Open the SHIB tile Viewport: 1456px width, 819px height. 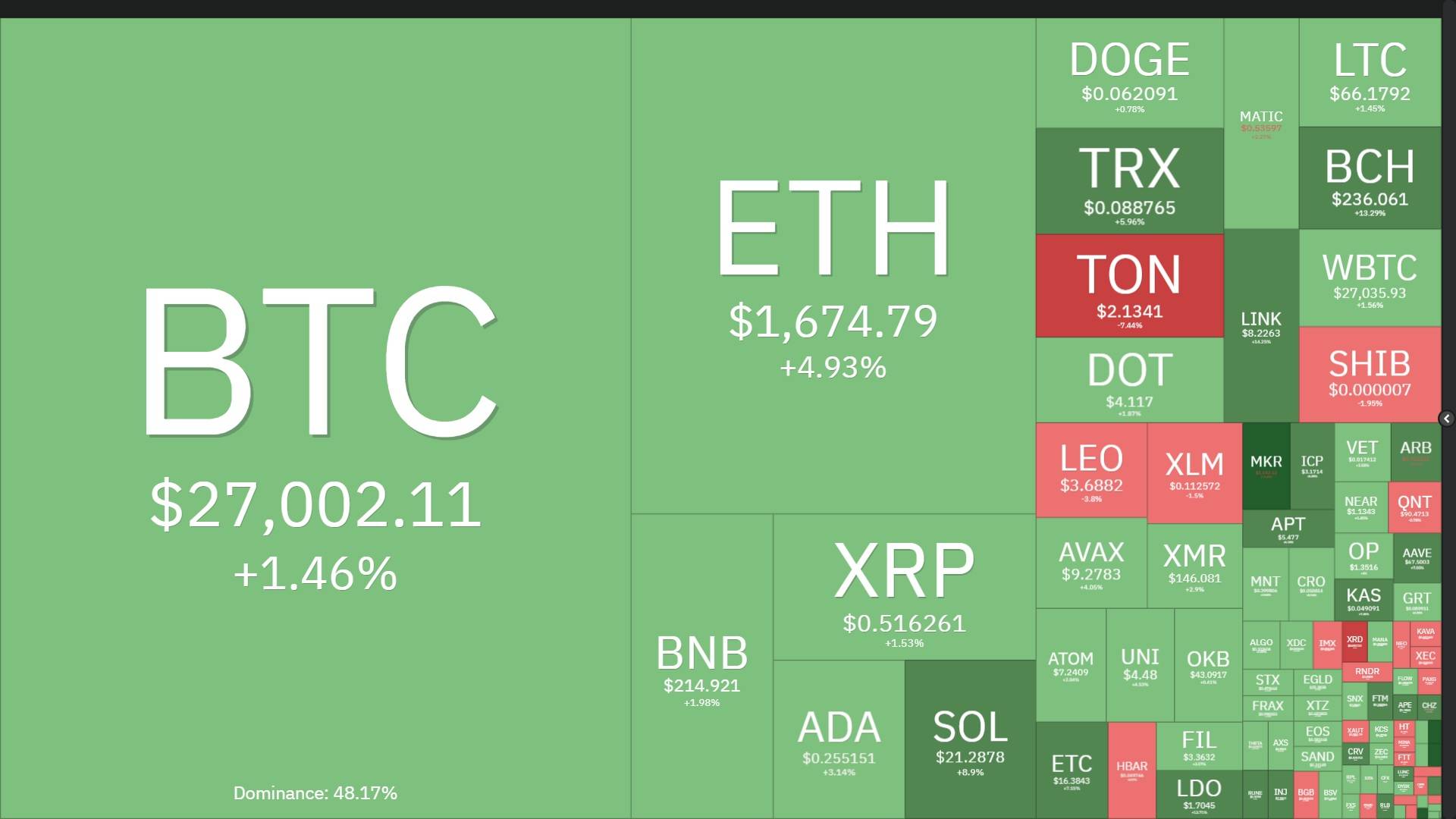click(1370, 375)
